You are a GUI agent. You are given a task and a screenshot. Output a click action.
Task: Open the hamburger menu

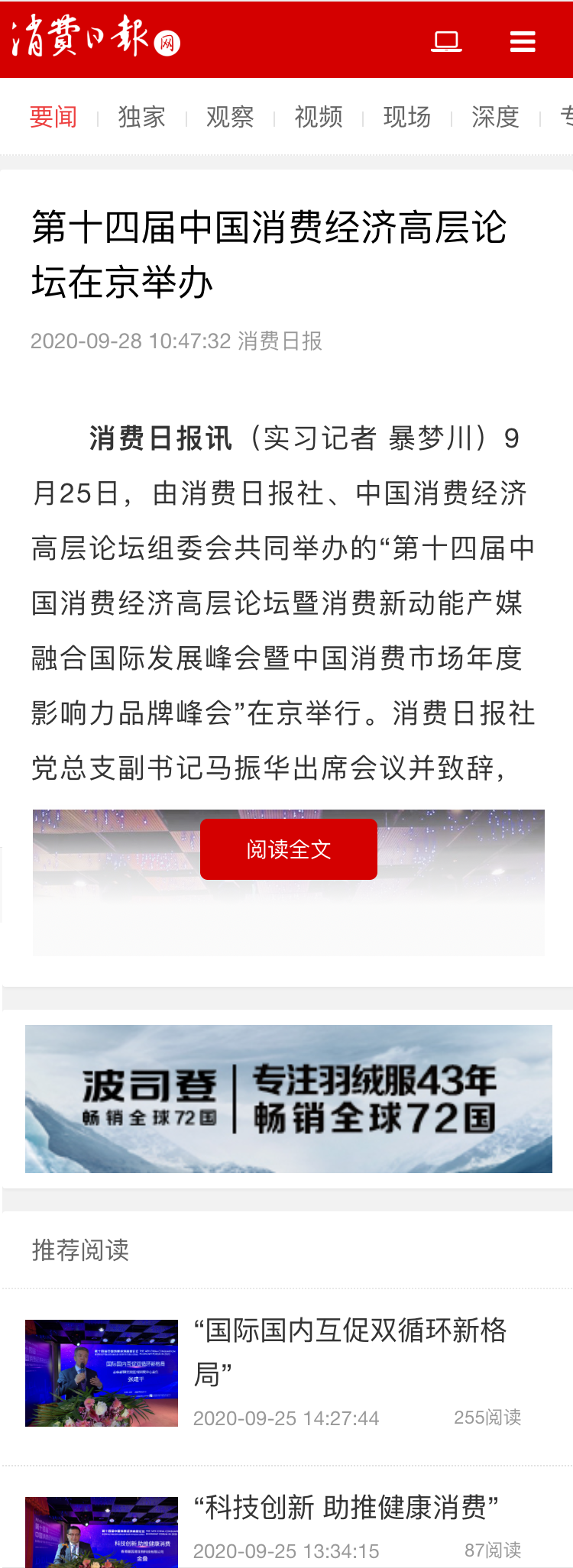pos(523,41)
